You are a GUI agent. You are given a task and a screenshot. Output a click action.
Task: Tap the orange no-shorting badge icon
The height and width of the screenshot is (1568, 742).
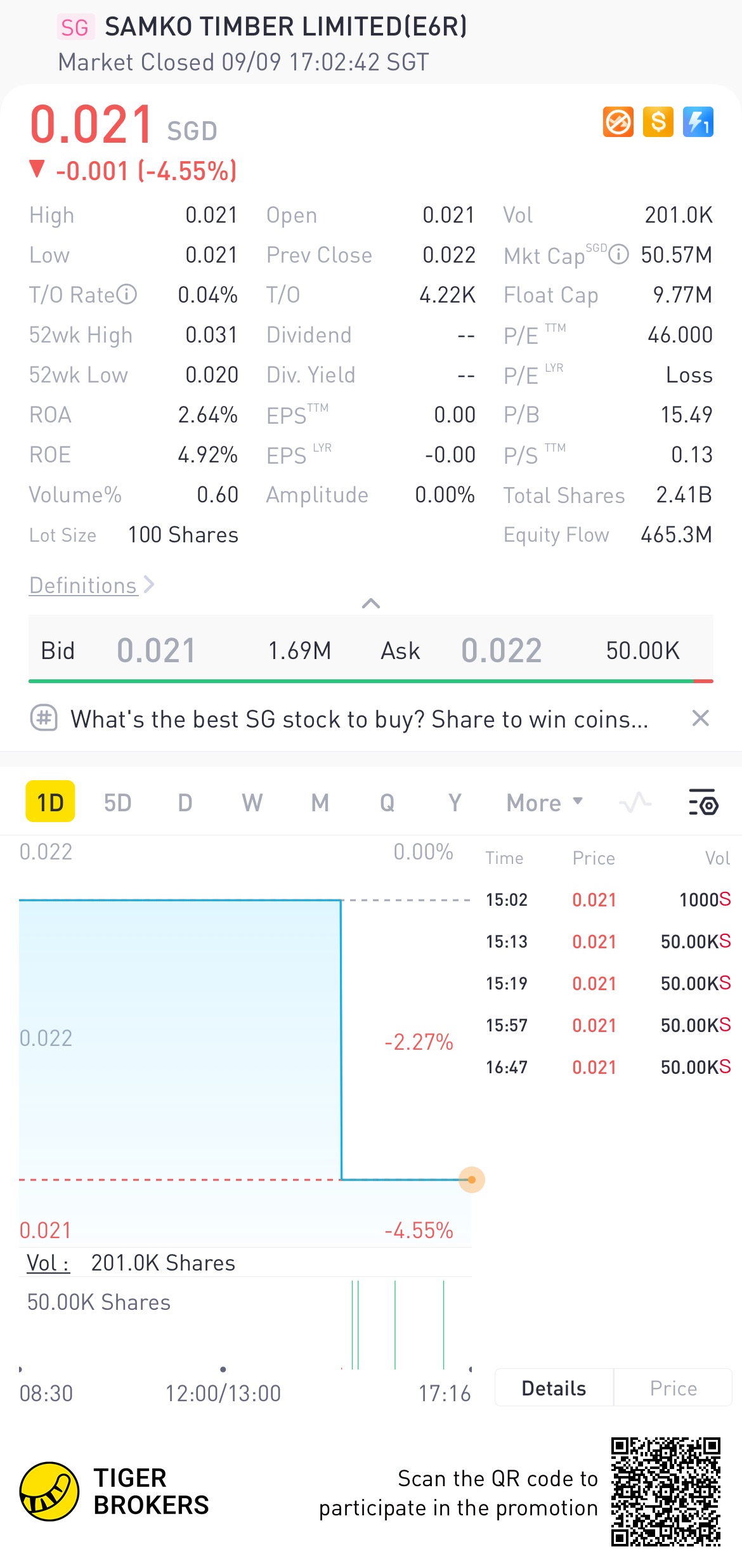tap(618, 122)
